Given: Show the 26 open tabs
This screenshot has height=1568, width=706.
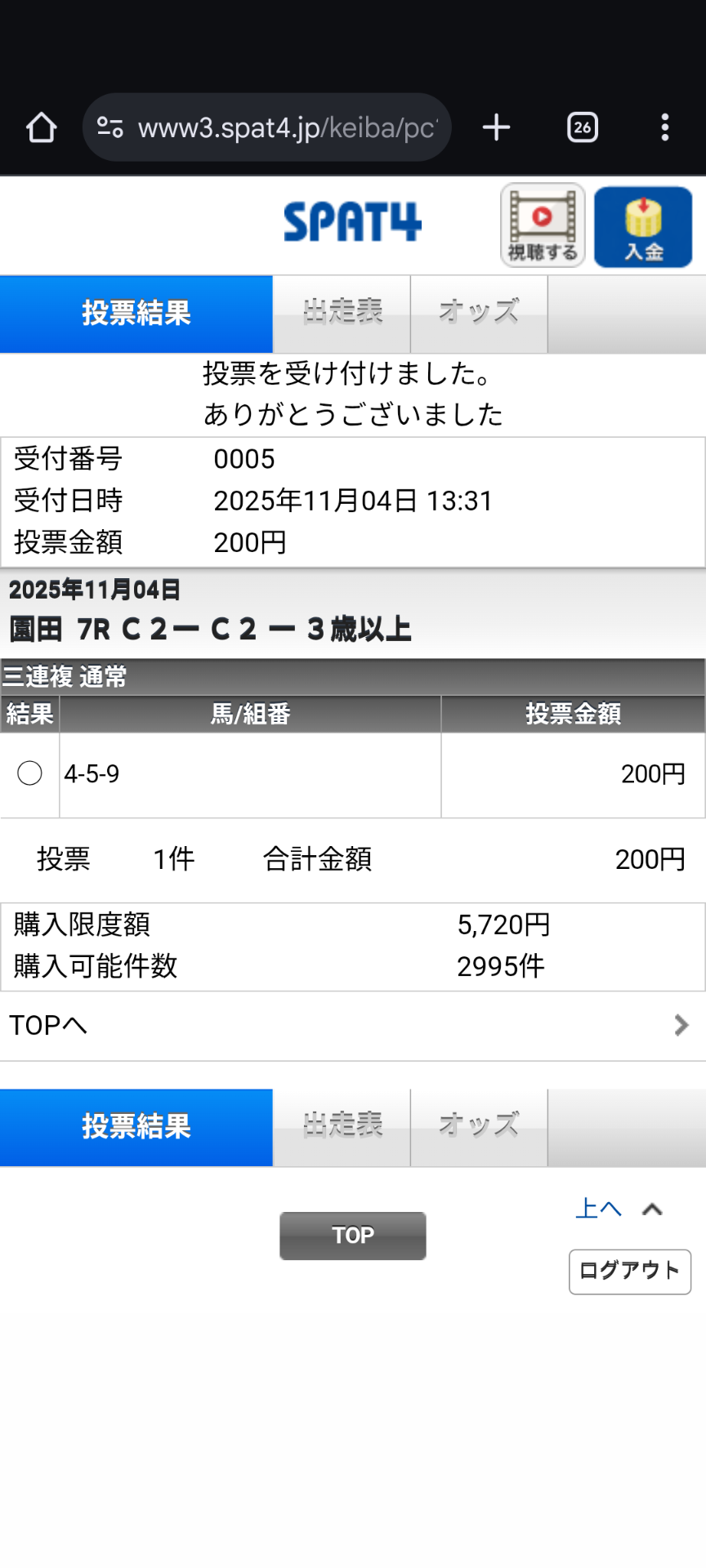Looking at the screenshot, I should point(583,127).
